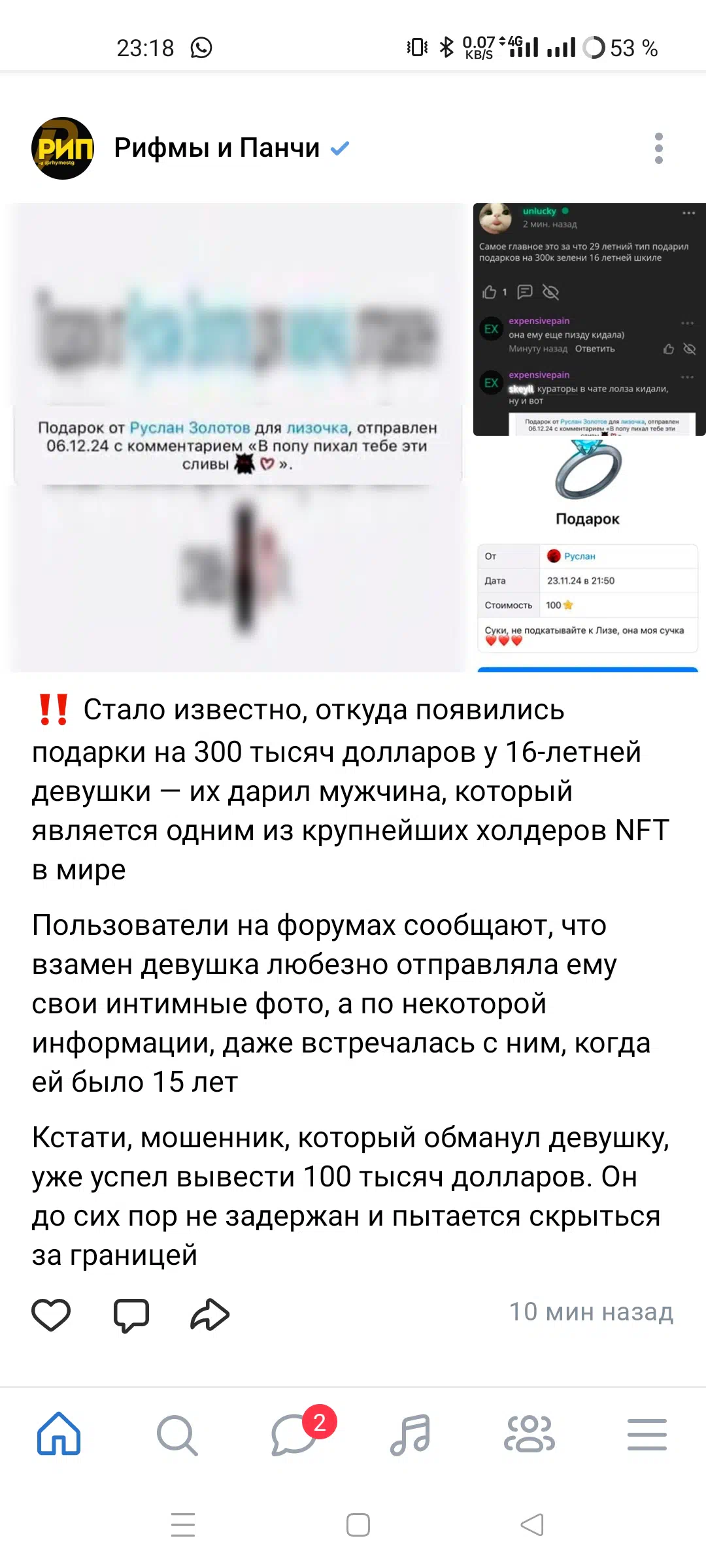Tap the Рифмы и Панчи avatar
706x1568 pixels.
click(63, 148)
